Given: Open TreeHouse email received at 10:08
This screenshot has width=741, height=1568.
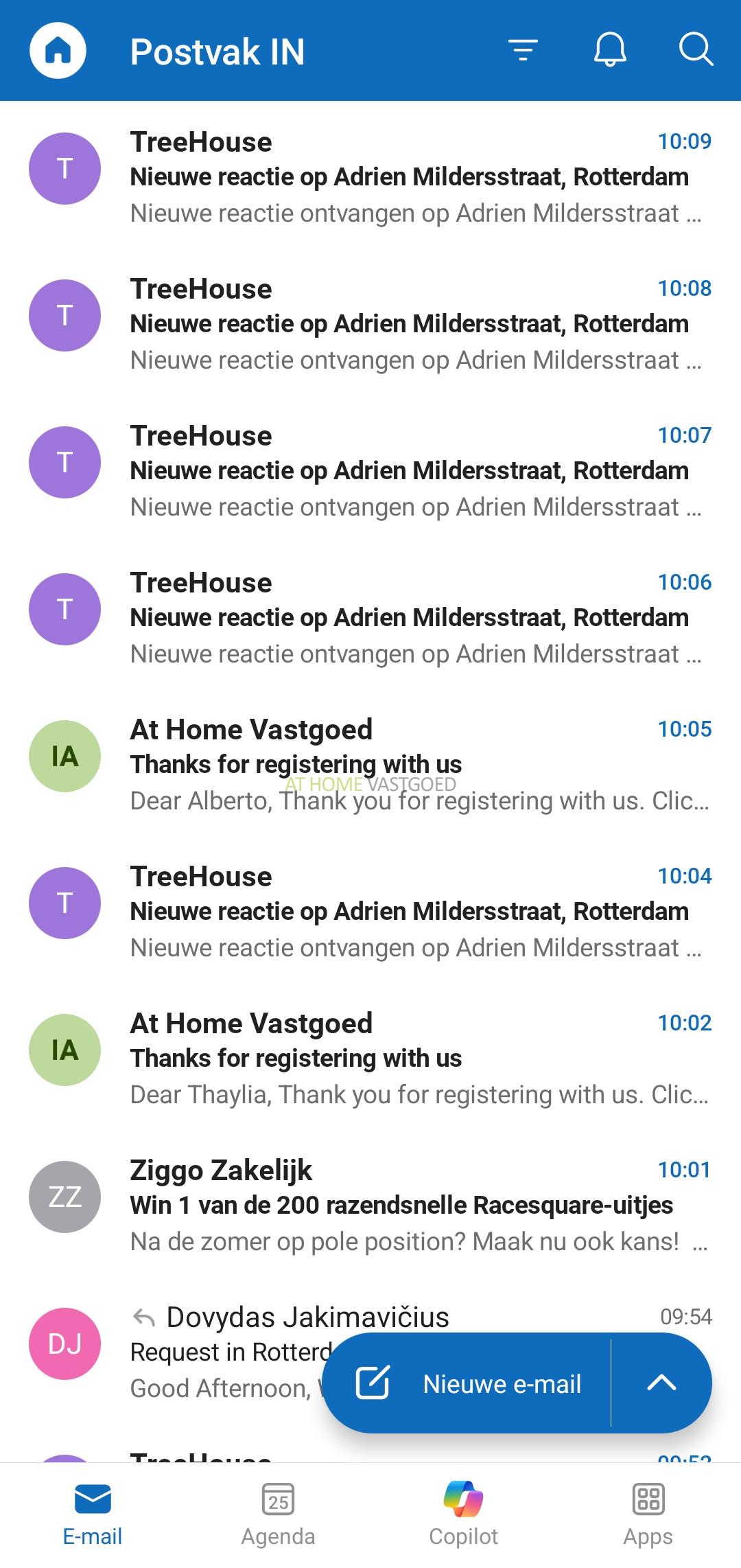Looking at the screenshot, I should 409,324.
